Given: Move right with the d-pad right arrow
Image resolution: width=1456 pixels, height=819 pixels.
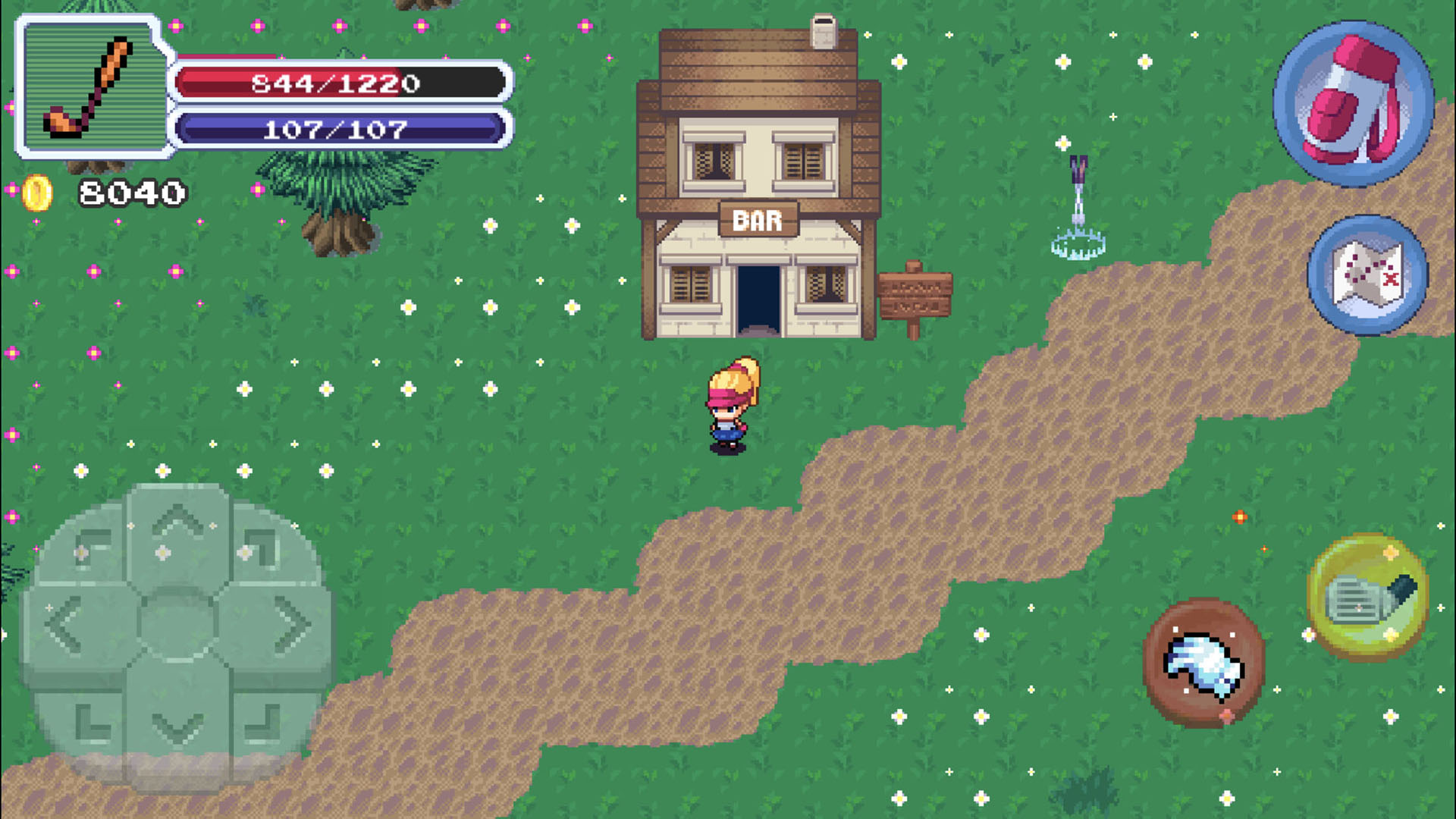Looking at the screenshot, I should (x=292, y=625).
